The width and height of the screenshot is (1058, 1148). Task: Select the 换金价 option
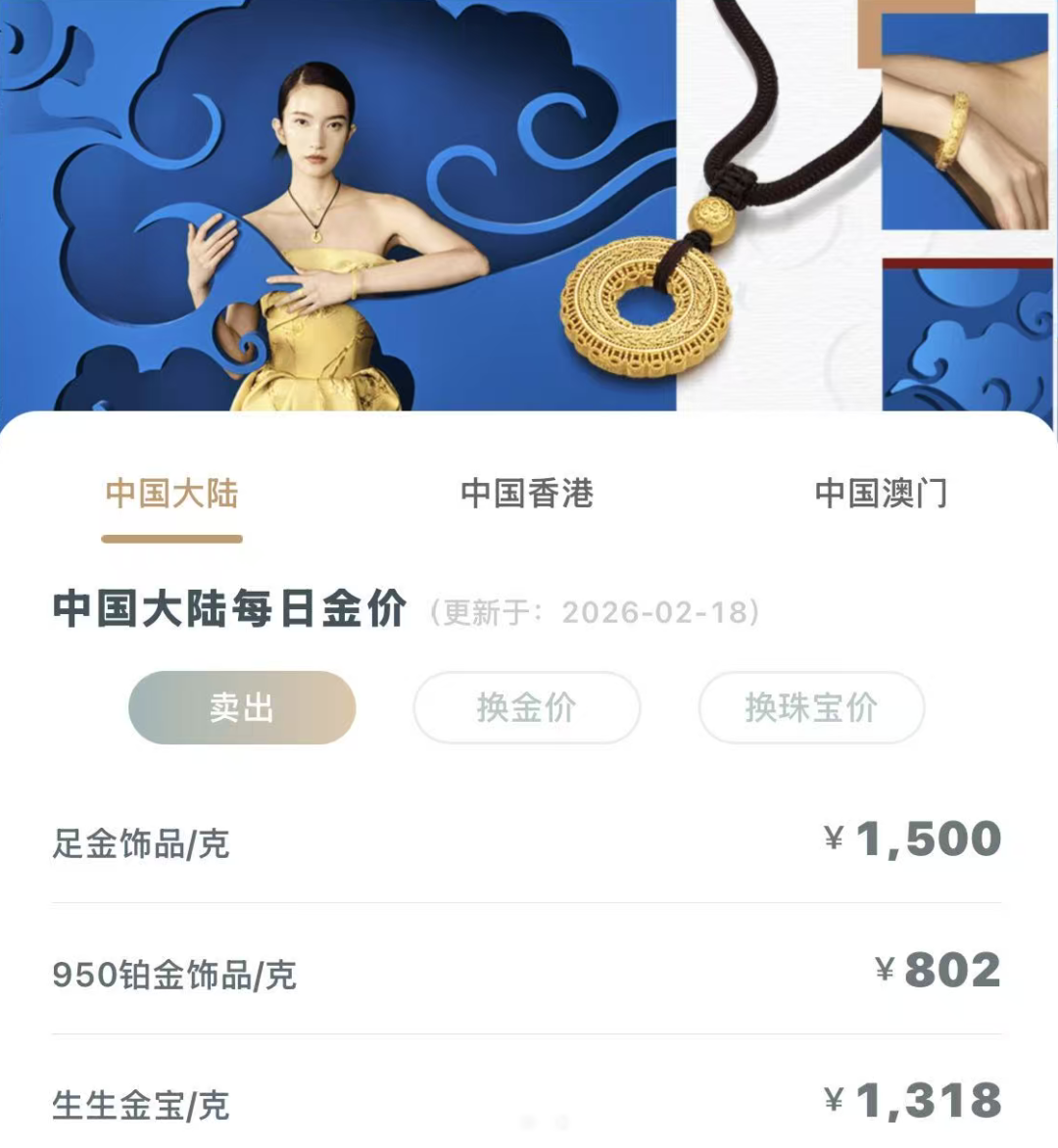click(x=527, y=707)
